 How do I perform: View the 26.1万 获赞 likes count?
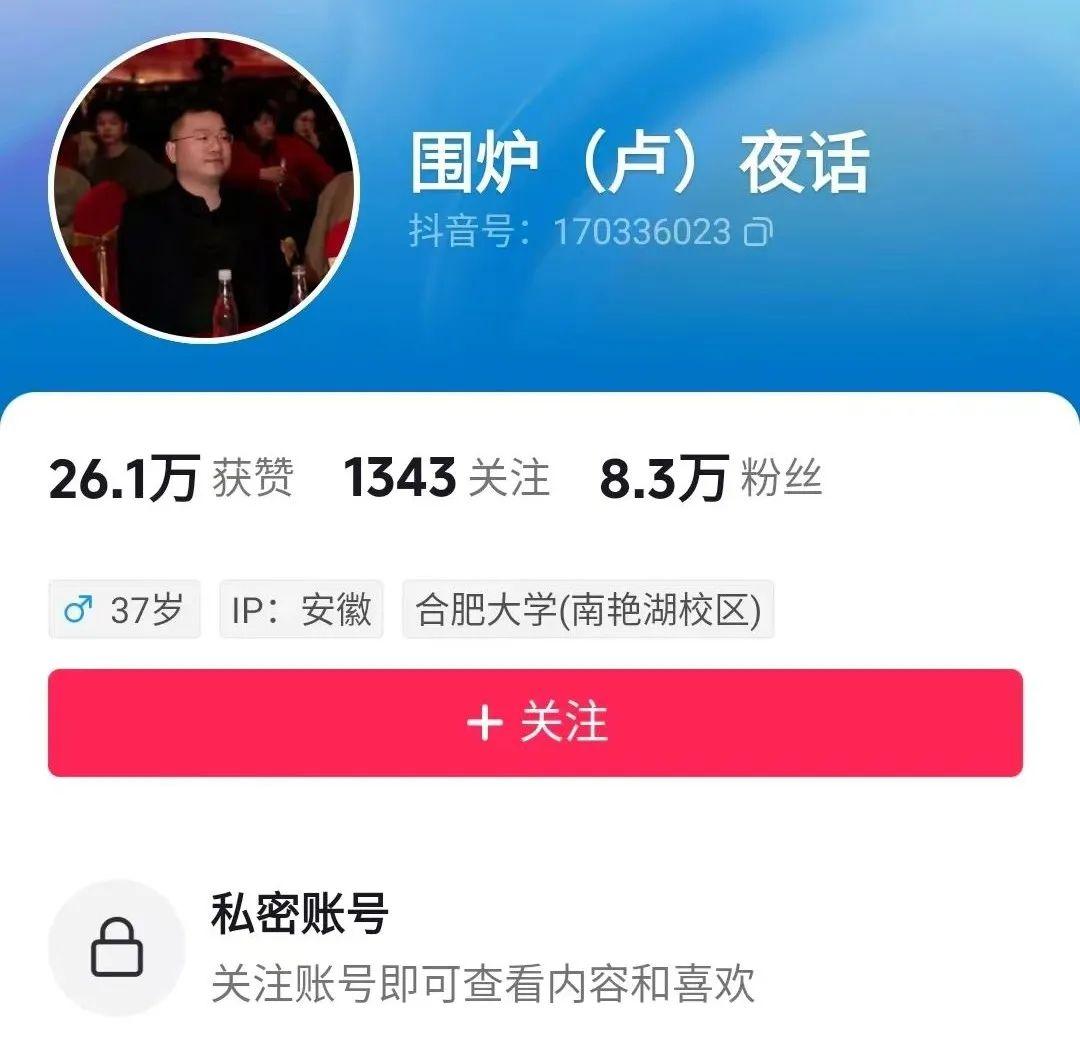[171, 478]
